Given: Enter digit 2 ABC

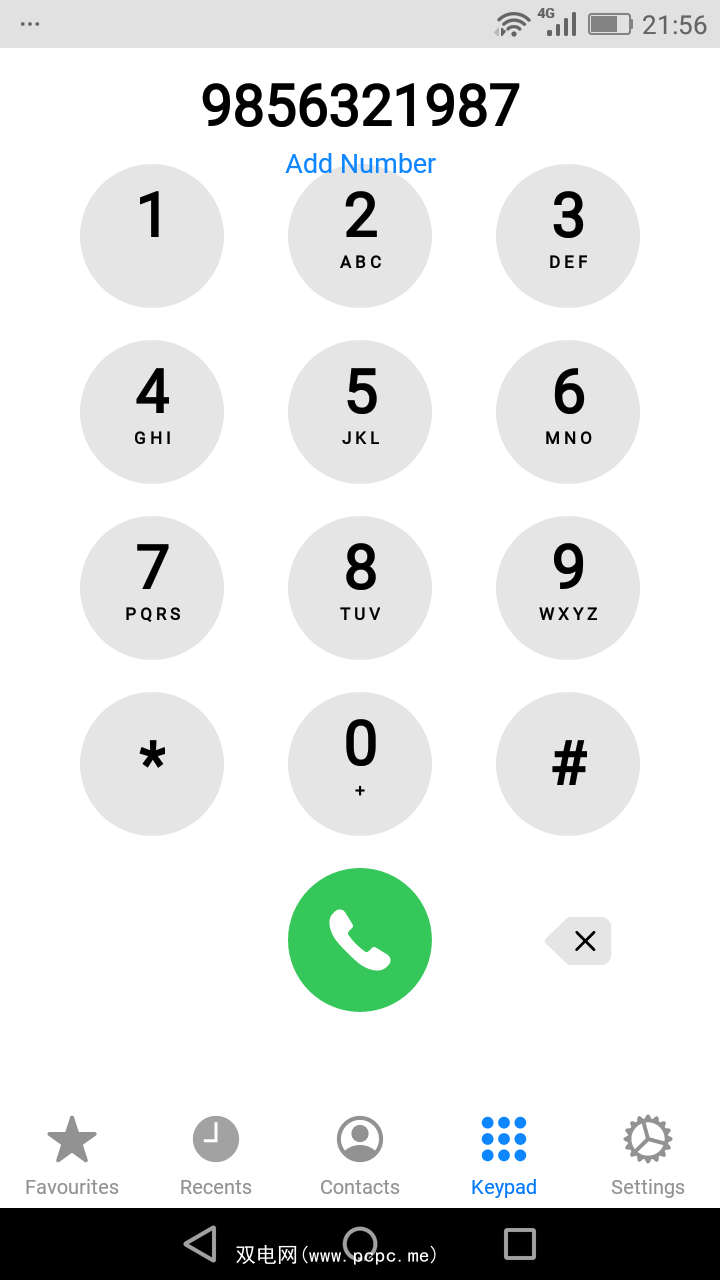Looking at the screenshot, I should coord(360,236).
